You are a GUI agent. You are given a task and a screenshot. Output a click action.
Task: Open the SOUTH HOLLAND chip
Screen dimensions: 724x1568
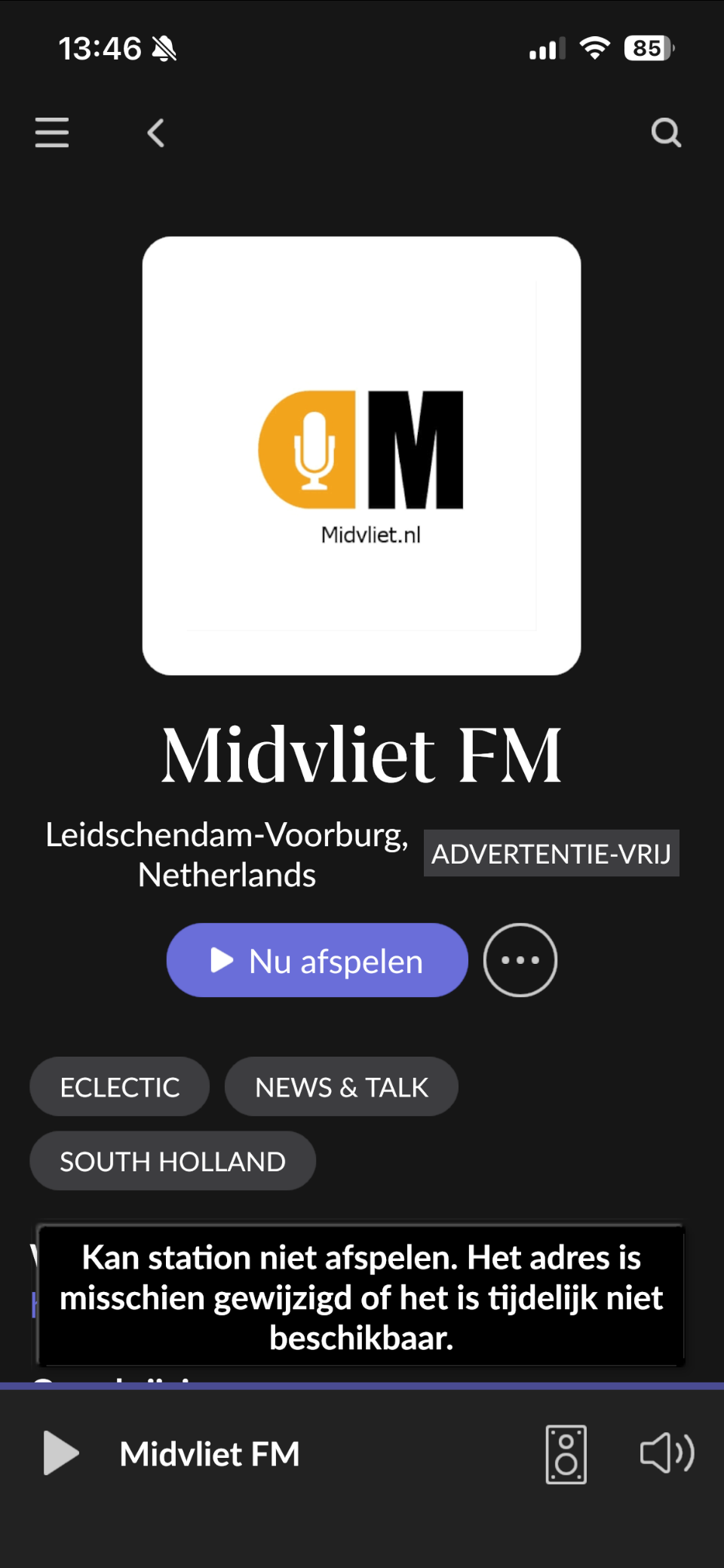(x=173, y=1161)
